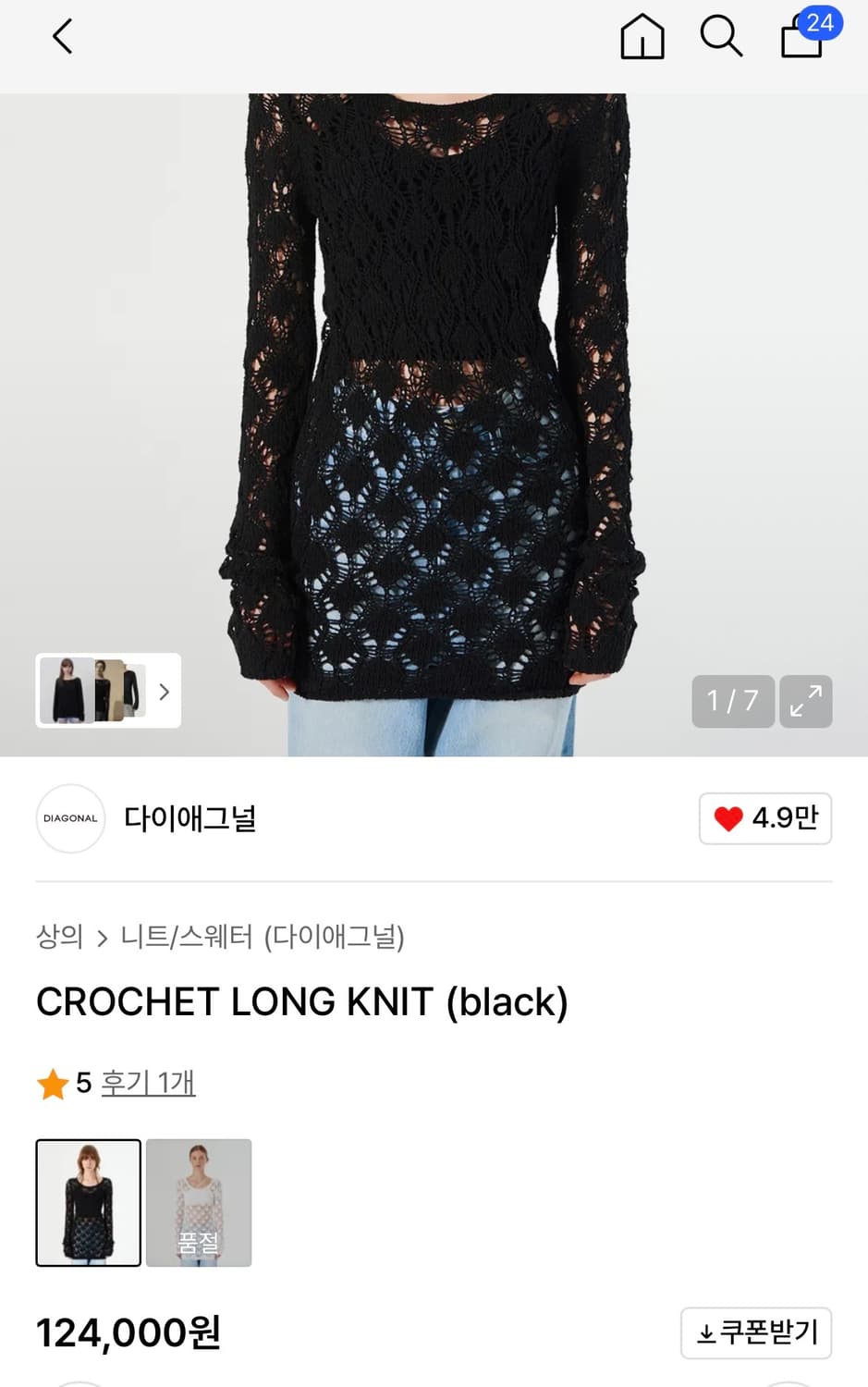Open the 다이애그널 brand page
Viewport: 868px width, 1387px height.
[190, 818]
